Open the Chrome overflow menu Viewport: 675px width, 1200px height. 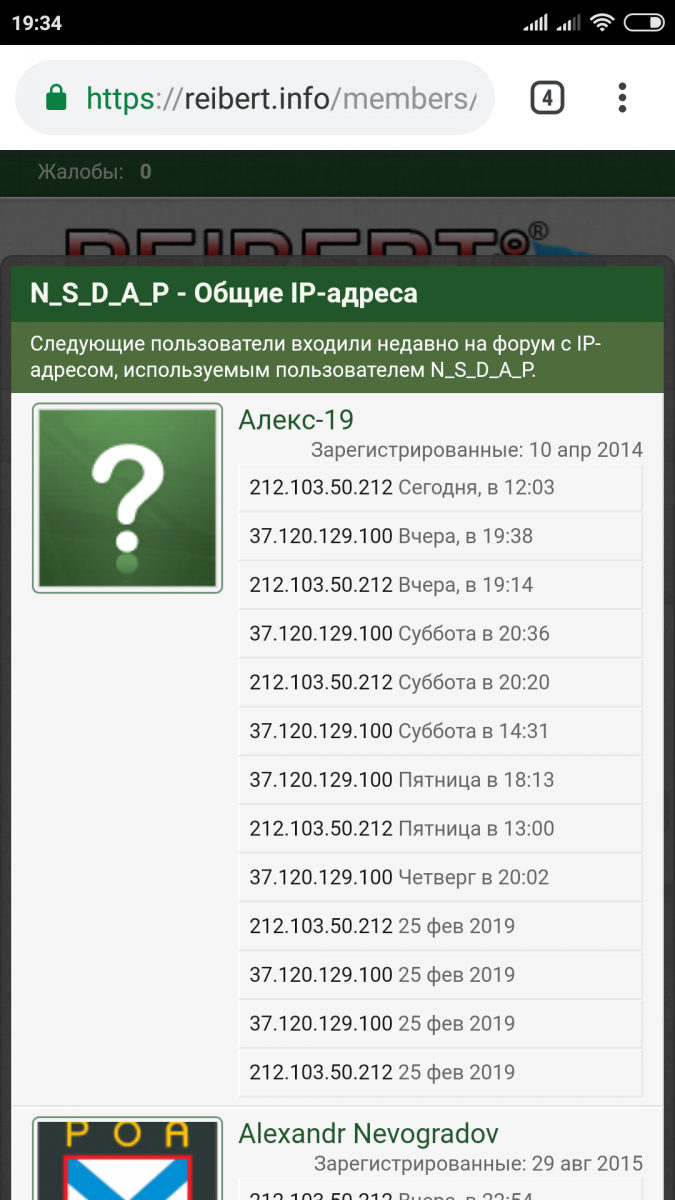[x=622, y=98]
